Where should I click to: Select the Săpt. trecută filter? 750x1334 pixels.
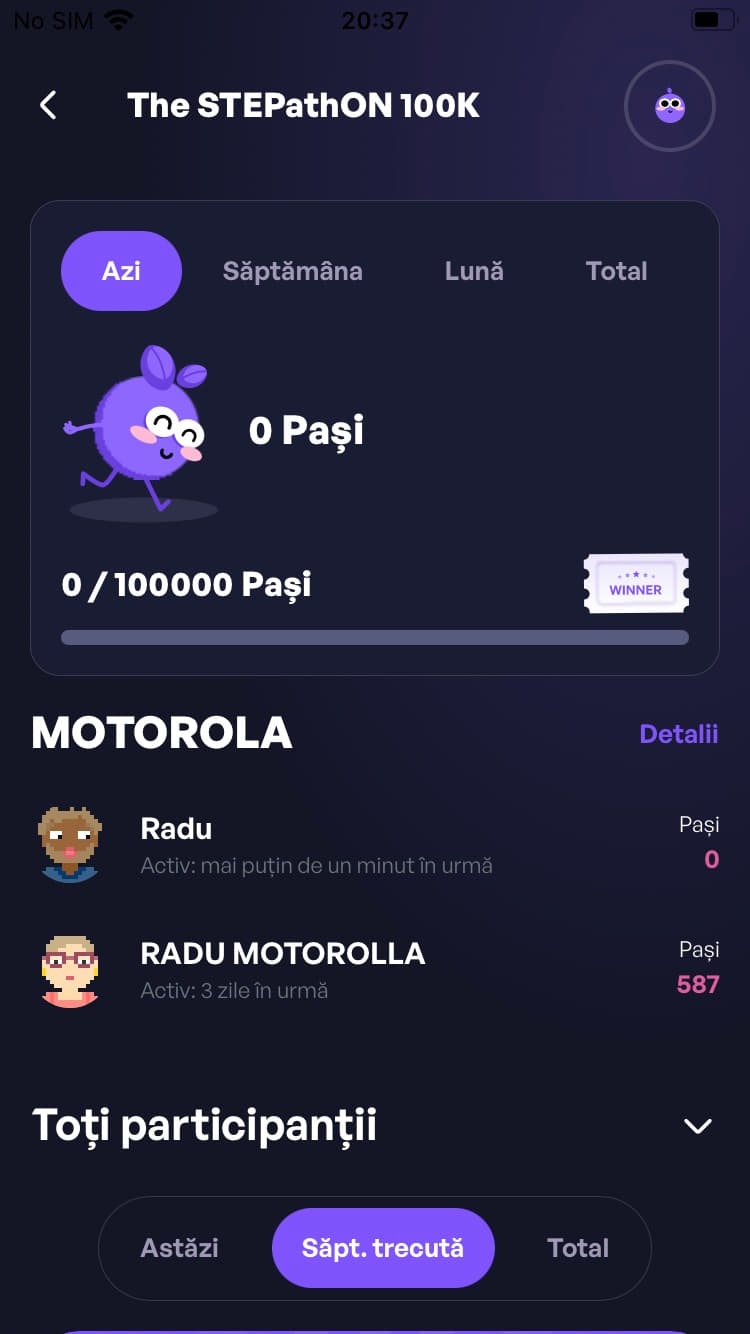click(x=383, y=1248)
